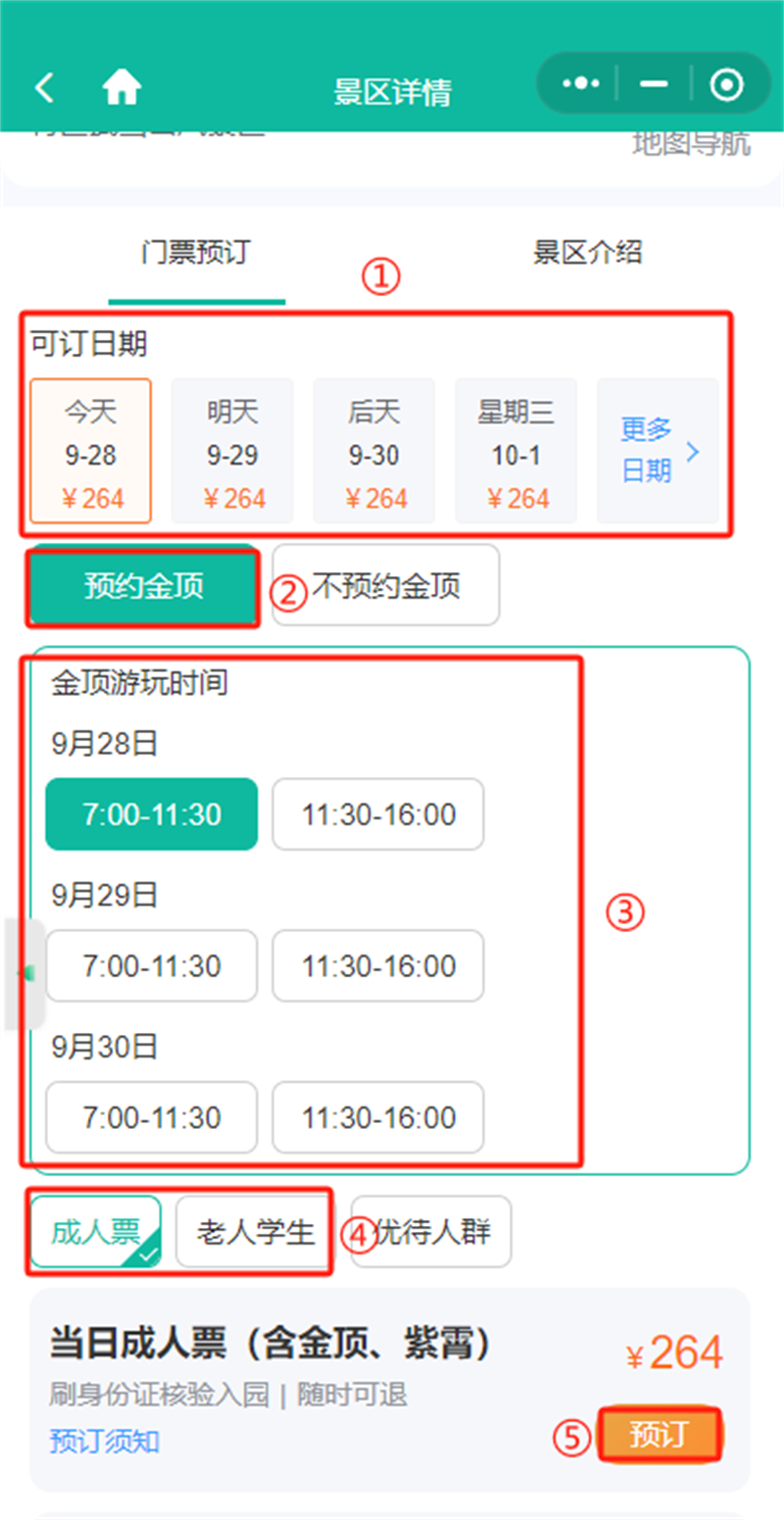784x1520 pixels.
Task: Tap the home icon
Action: pyautogui.click(x=122, y=88)
